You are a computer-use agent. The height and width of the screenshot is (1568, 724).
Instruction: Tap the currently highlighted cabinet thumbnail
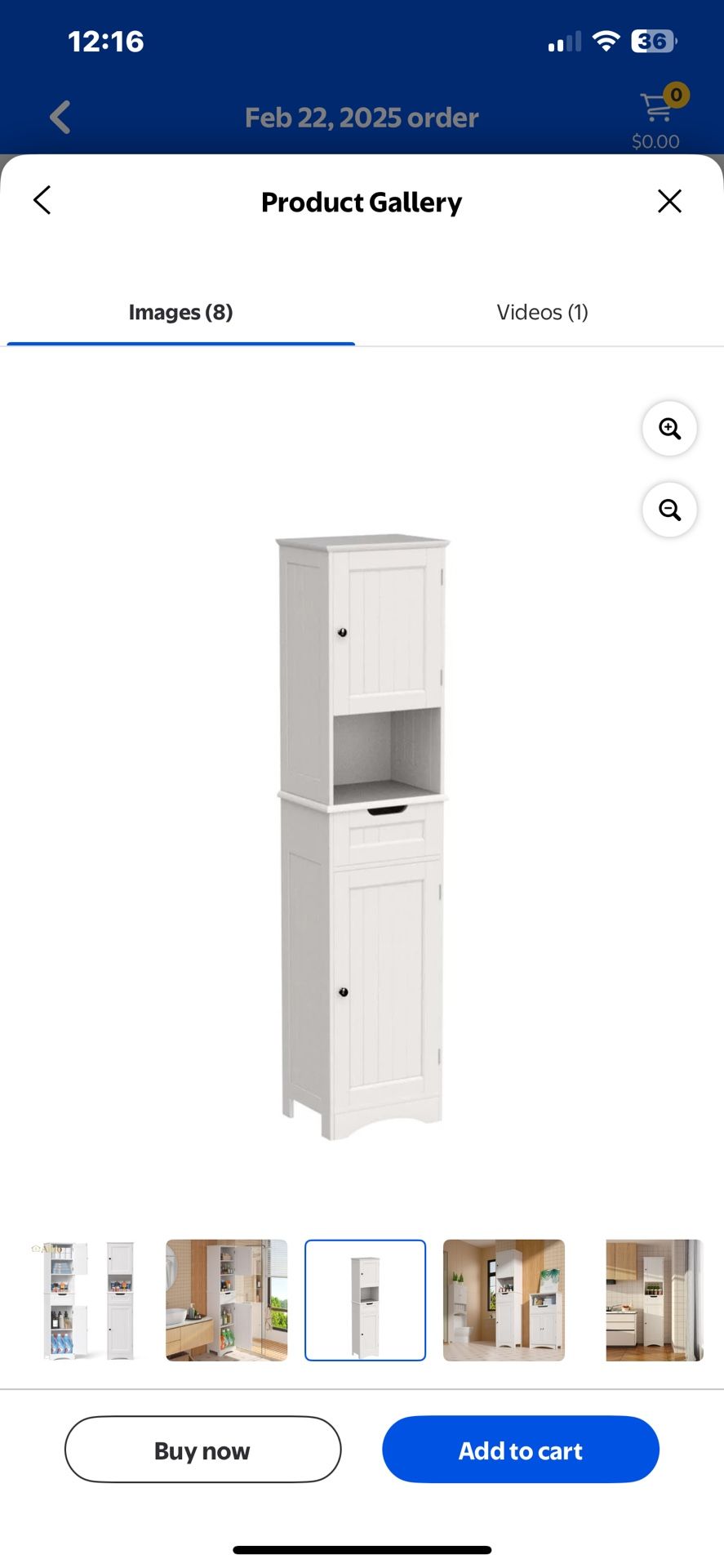click(x=365, y=1300)
